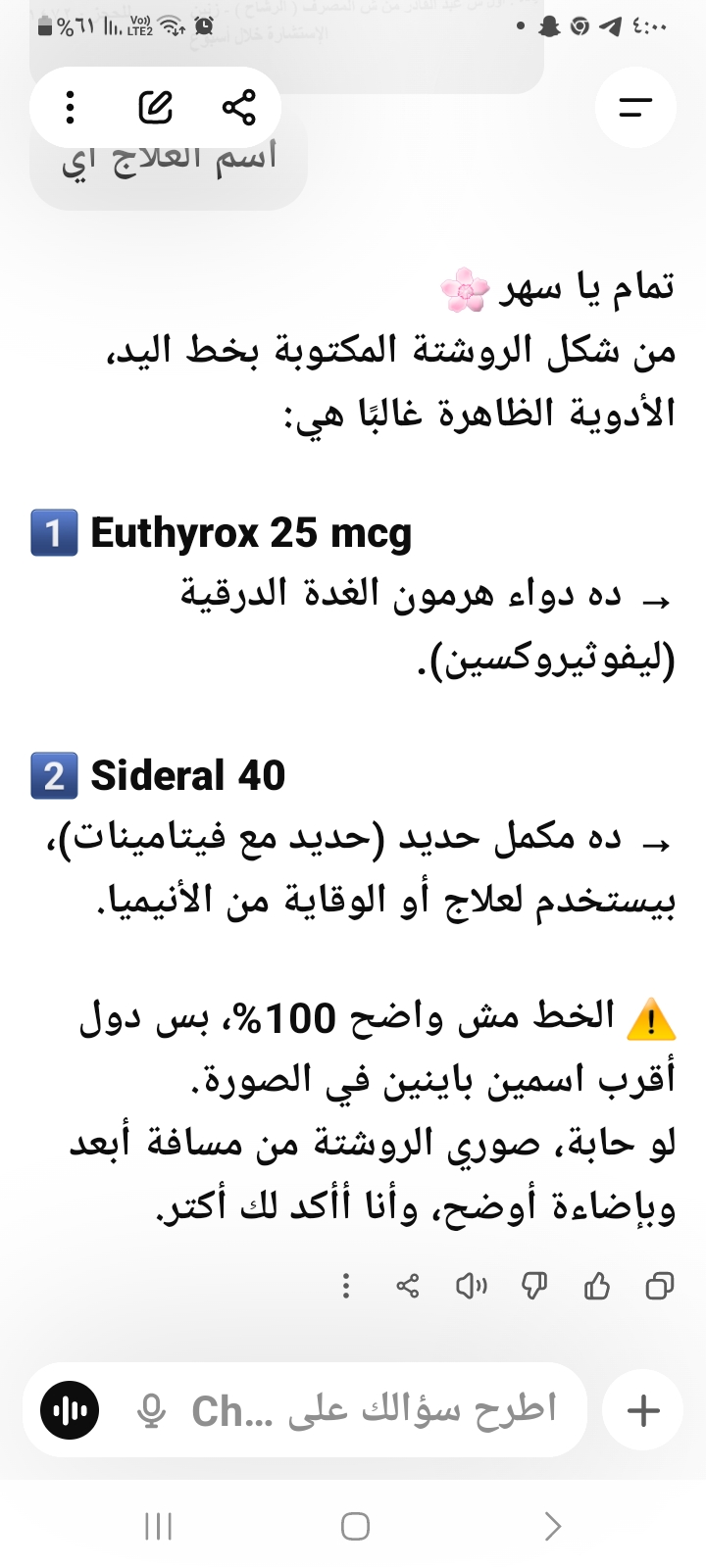
Task: Like the response with thumbs up
Action: (x=596, y=1285)
